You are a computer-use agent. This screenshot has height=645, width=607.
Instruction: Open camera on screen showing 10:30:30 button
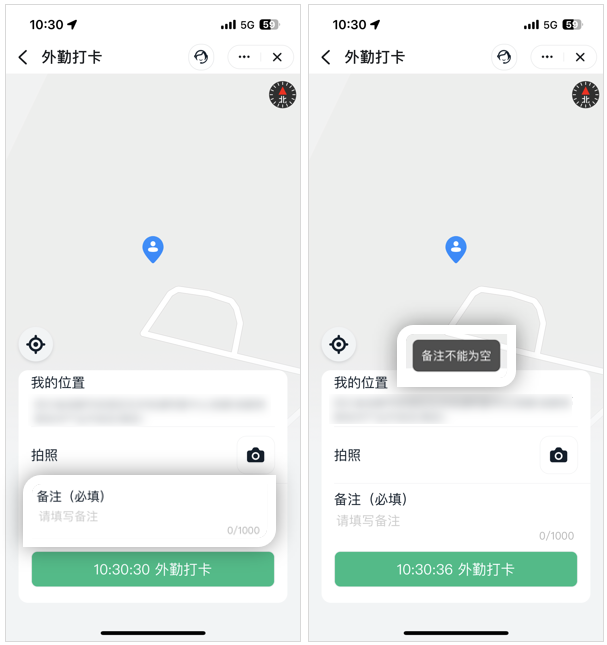click(255, 455)
